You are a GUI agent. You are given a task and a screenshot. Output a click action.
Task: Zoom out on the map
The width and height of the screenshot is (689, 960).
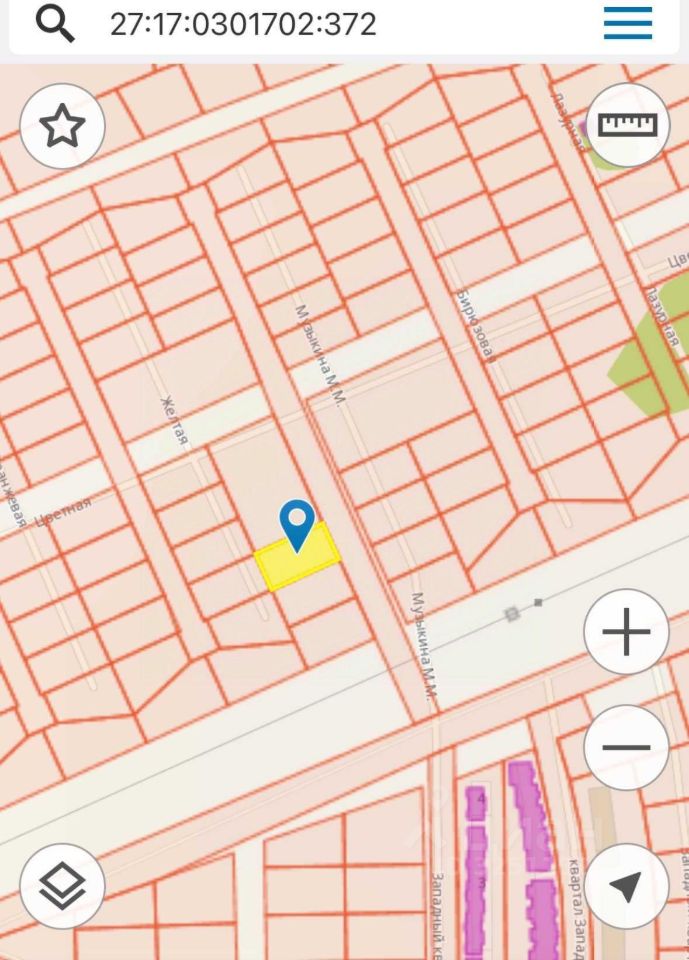[x=626, y=747]
